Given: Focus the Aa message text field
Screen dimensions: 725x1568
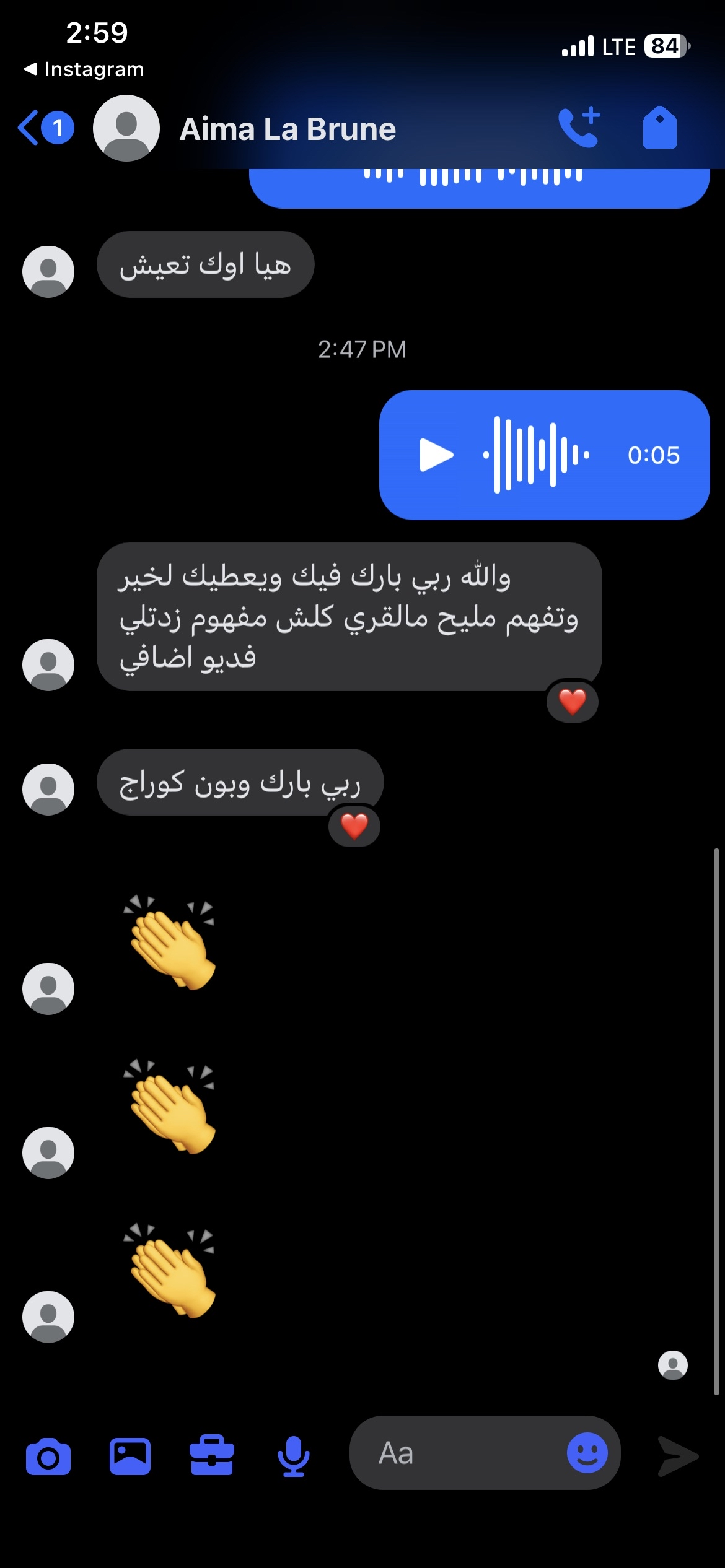Looking at the screenshot, I should (x=459, y=1453).
